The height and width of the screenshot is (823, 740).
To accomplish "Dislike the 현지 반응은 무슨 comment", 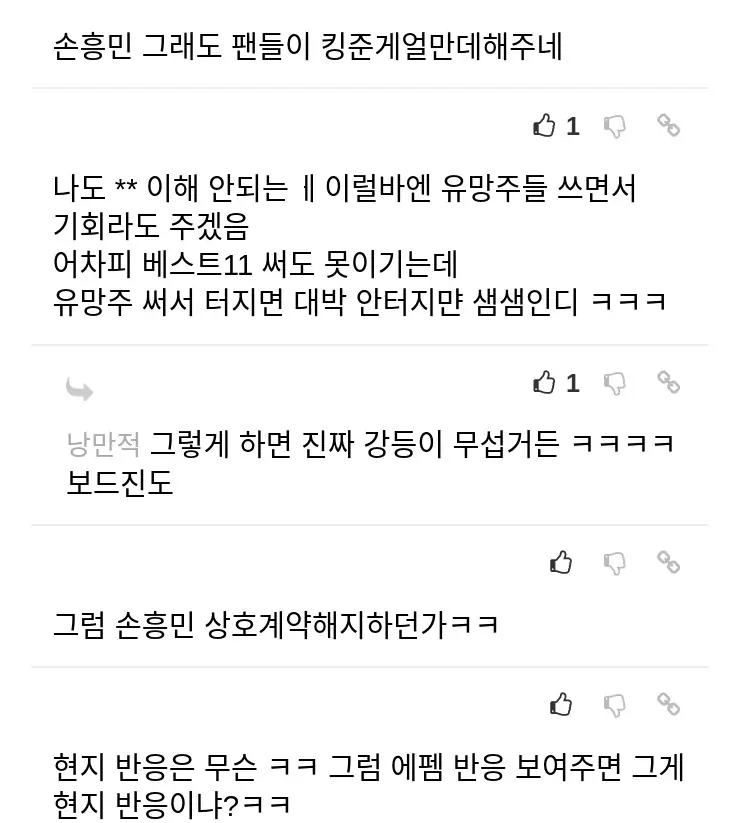I will [x=615, y=705].
